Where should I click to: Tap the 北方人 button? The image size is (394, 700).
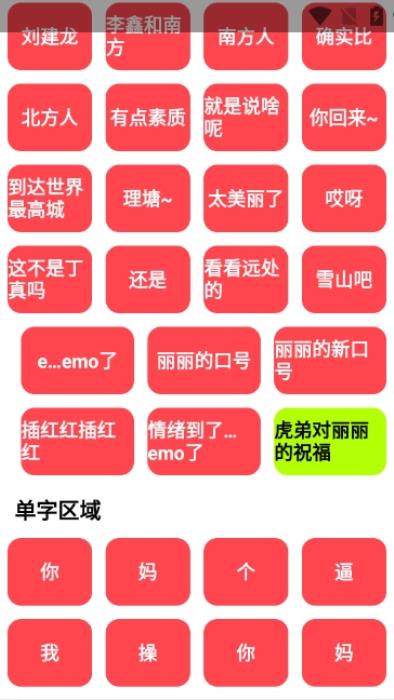point(50,117)
